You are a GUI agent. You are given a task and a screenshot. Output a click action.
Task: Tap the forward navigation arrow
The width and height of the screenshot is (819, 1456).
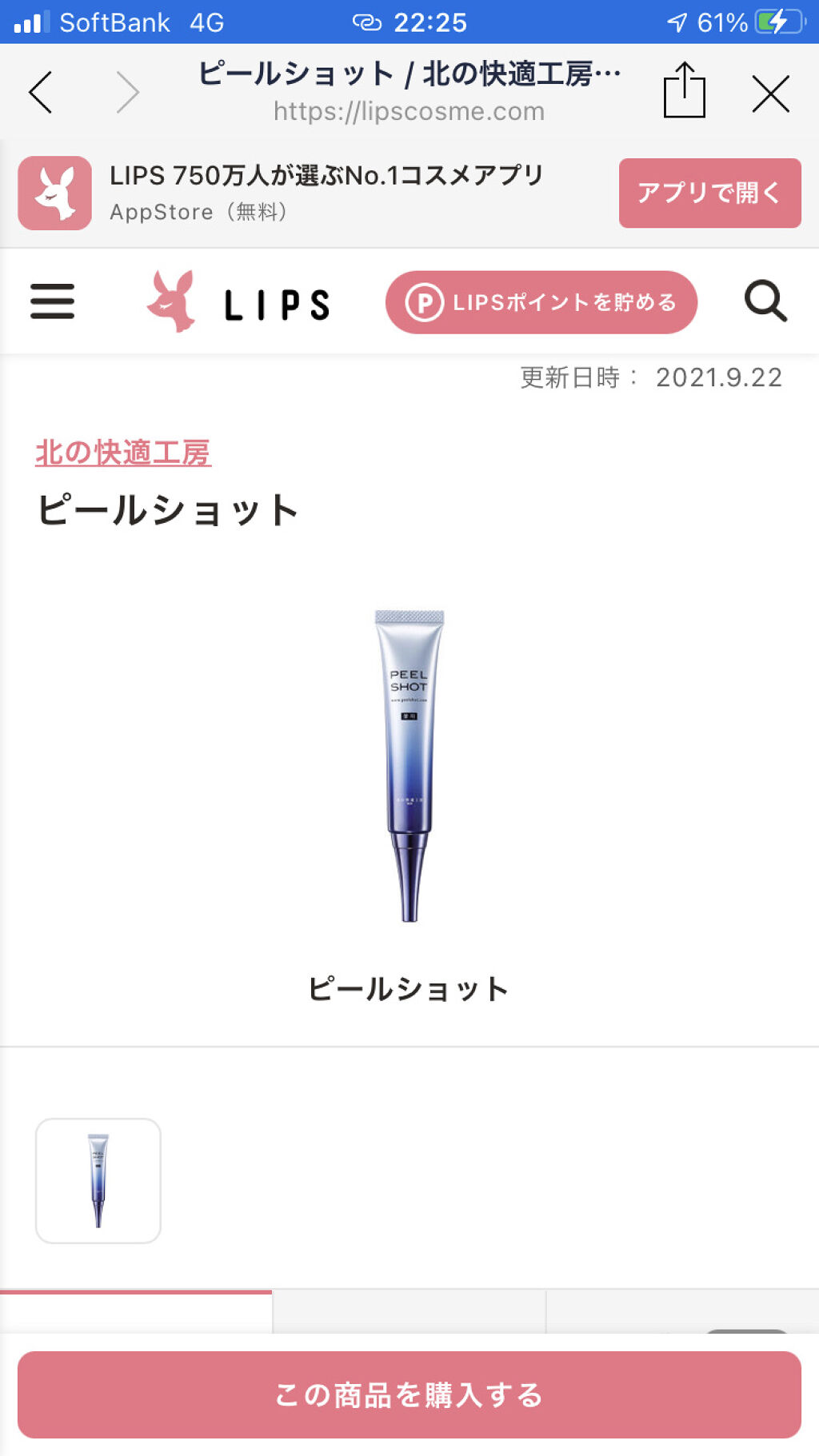(x=127, y=92)
